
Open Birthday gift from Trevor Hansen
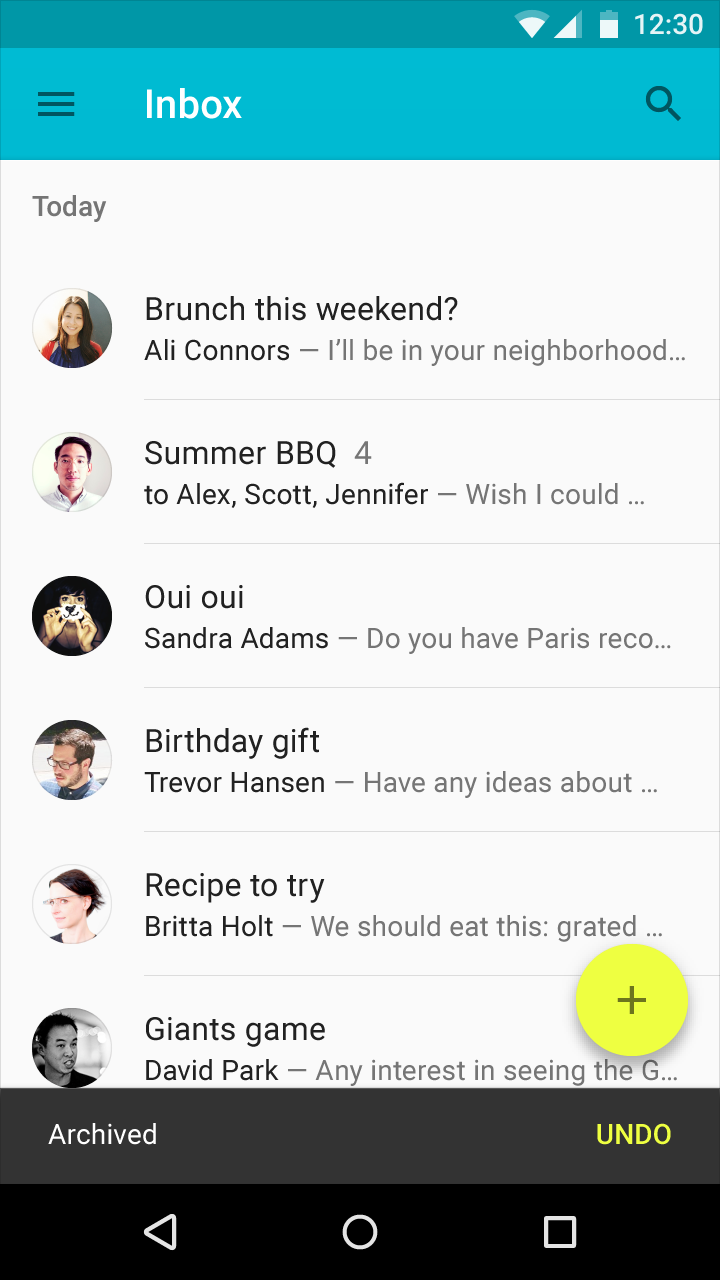click(400, 761)
